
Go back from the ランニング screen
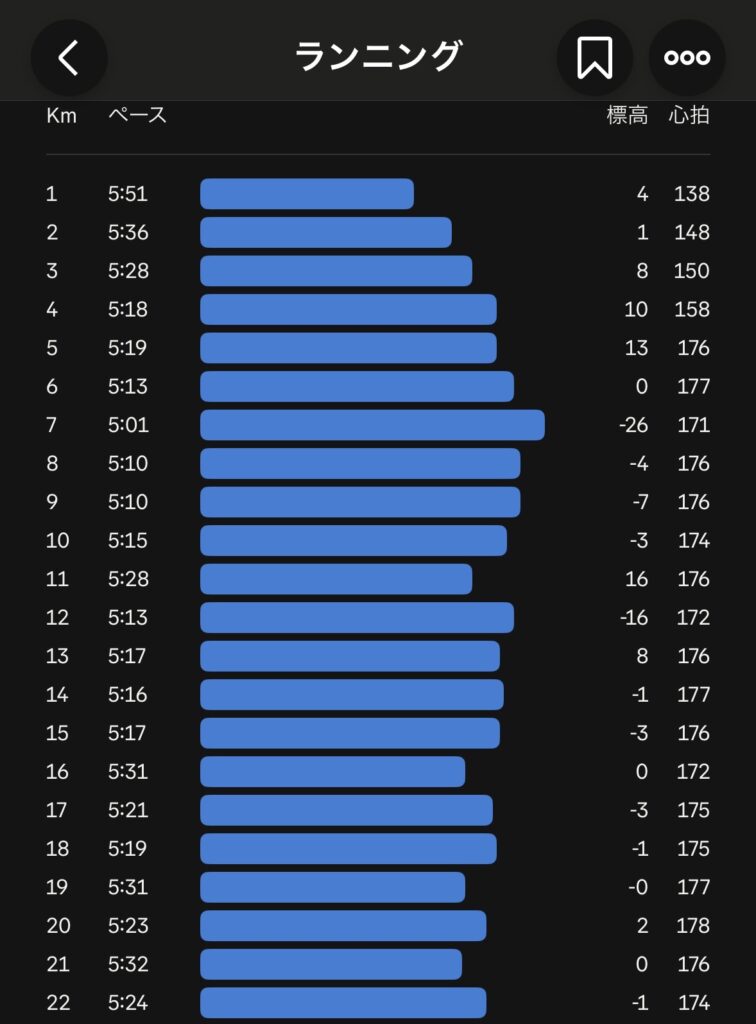[x=69, y=58]
